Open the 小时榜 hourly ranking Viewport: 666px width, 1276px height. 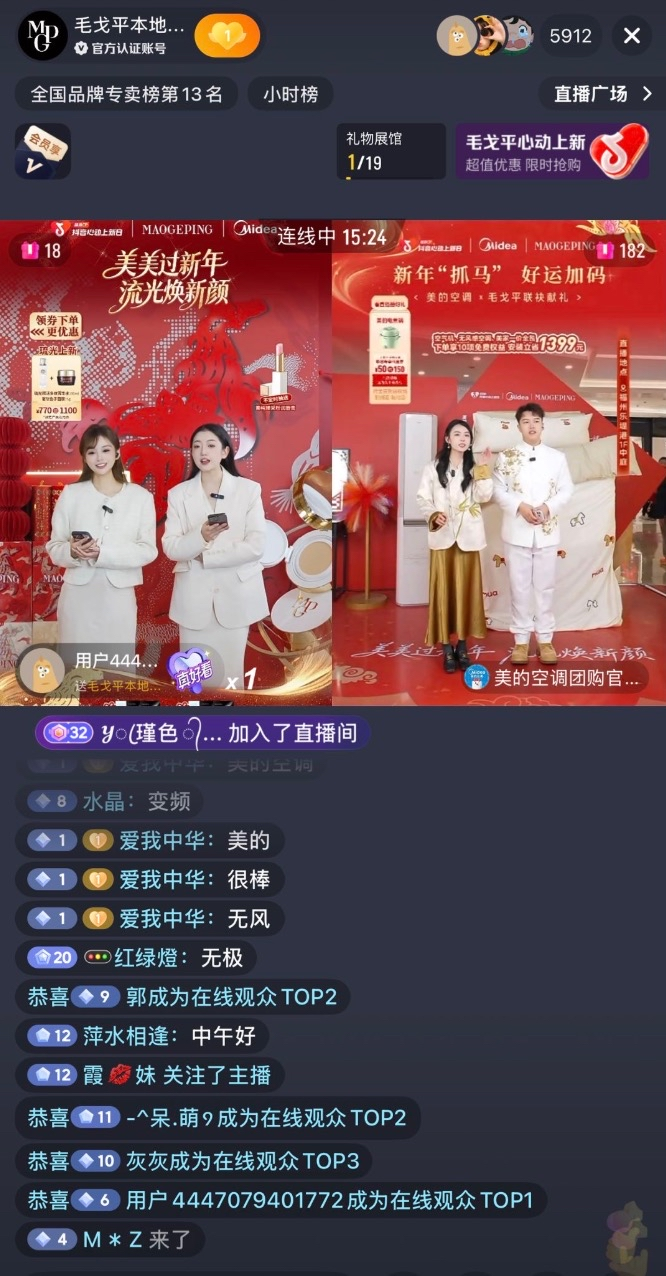tap(291, 94)
